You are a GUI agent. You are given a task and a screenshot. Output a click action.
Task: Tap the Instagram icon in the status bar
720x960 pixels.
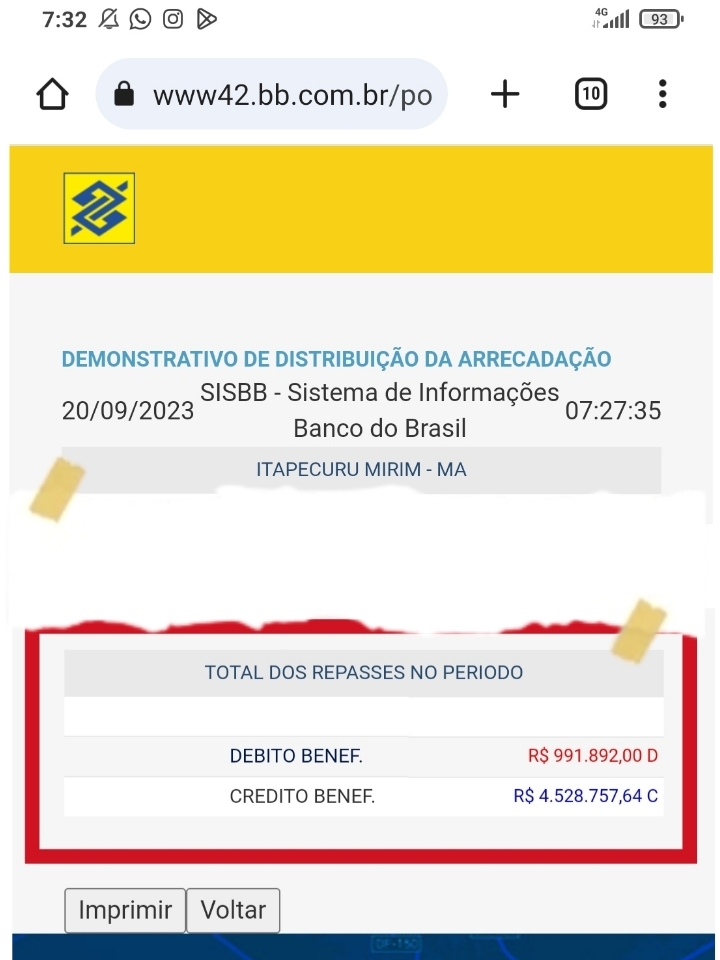172,18
